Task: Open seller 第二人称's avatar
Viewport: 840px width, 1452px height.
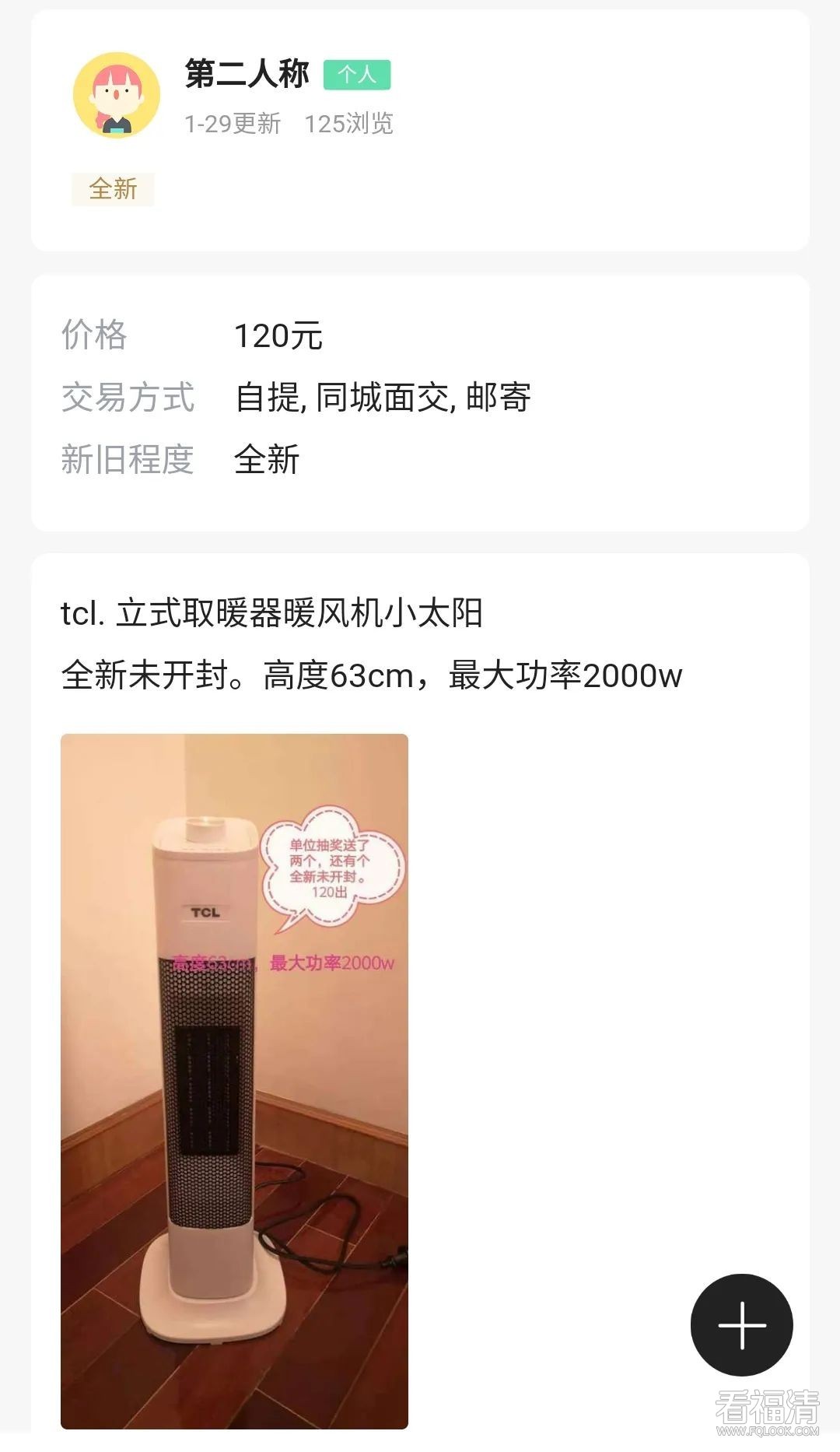Action: (117, 95)
